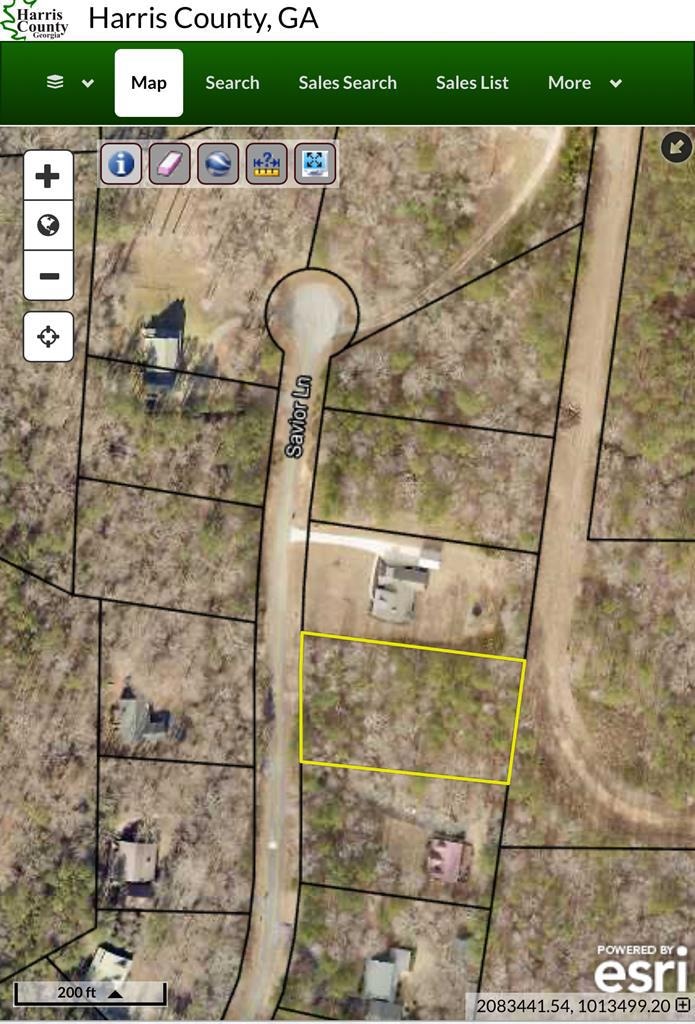Viewport: 695px width, 1024px height.
Task: Locate my position on the map
Action: click(48, 336)
